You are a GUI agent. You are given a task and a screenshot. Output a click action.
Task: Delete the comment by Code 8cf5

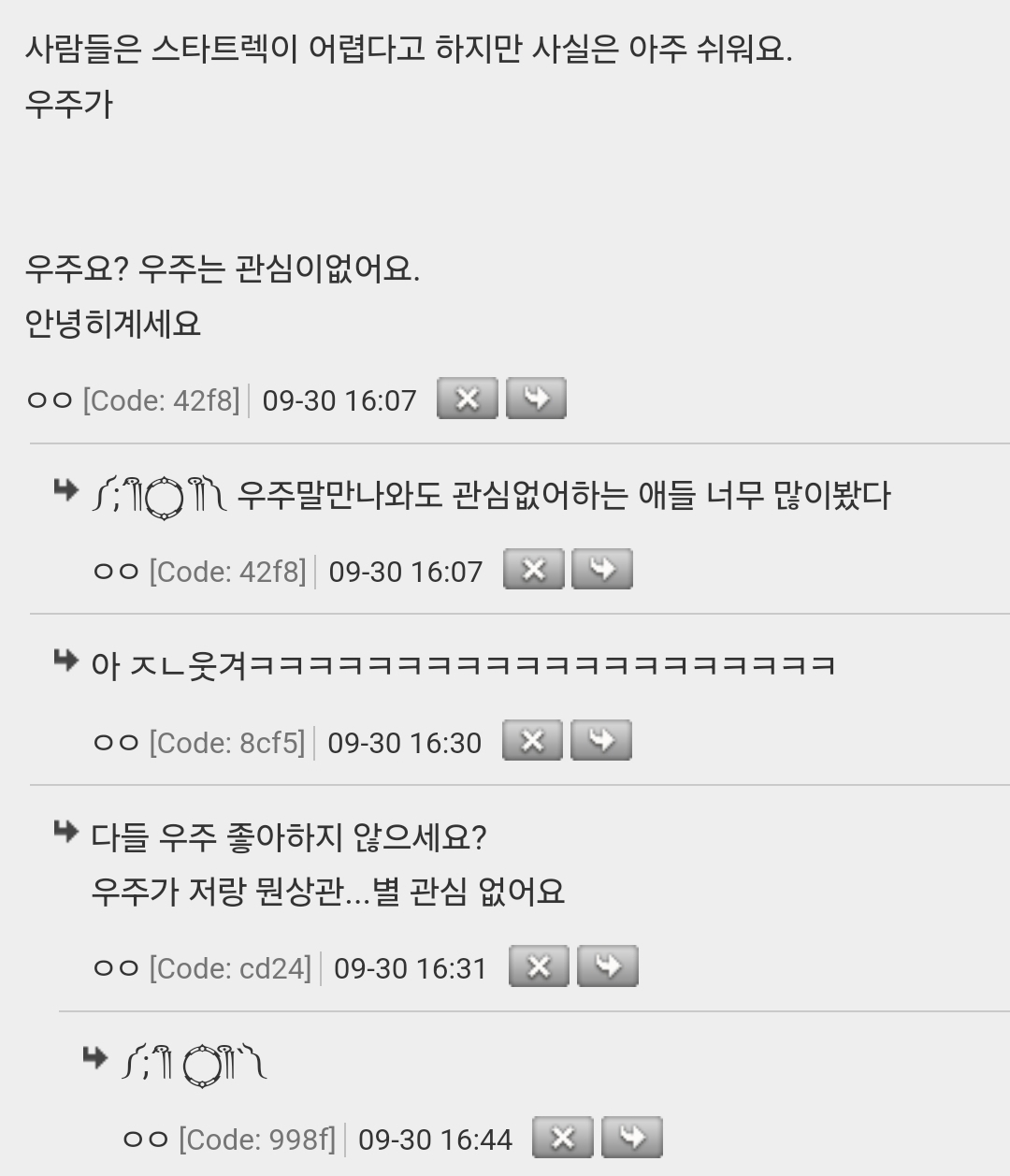click(x=532, y=741)
